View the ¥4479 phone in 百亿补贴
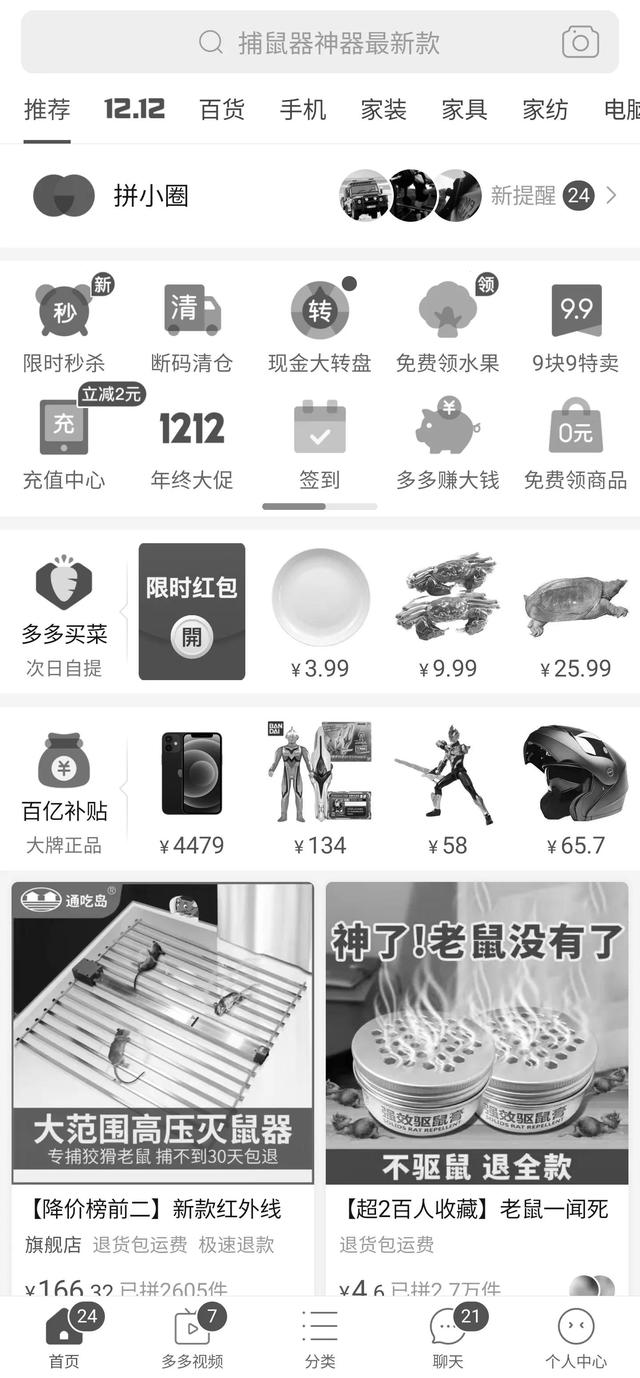640x1378 pixels. click(192, 790)
